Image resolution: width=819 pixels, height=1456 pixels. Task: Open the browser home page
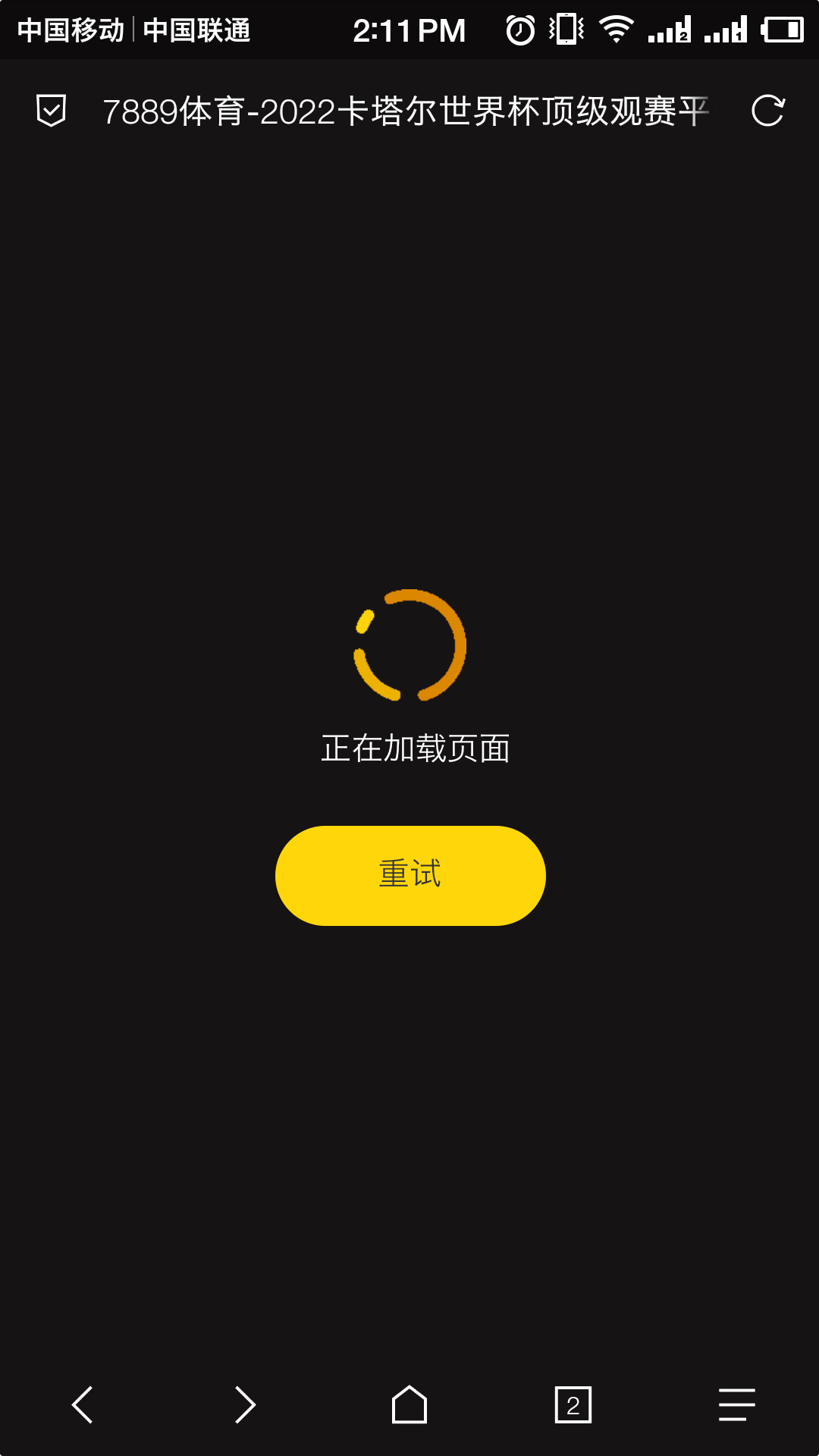409,1405
